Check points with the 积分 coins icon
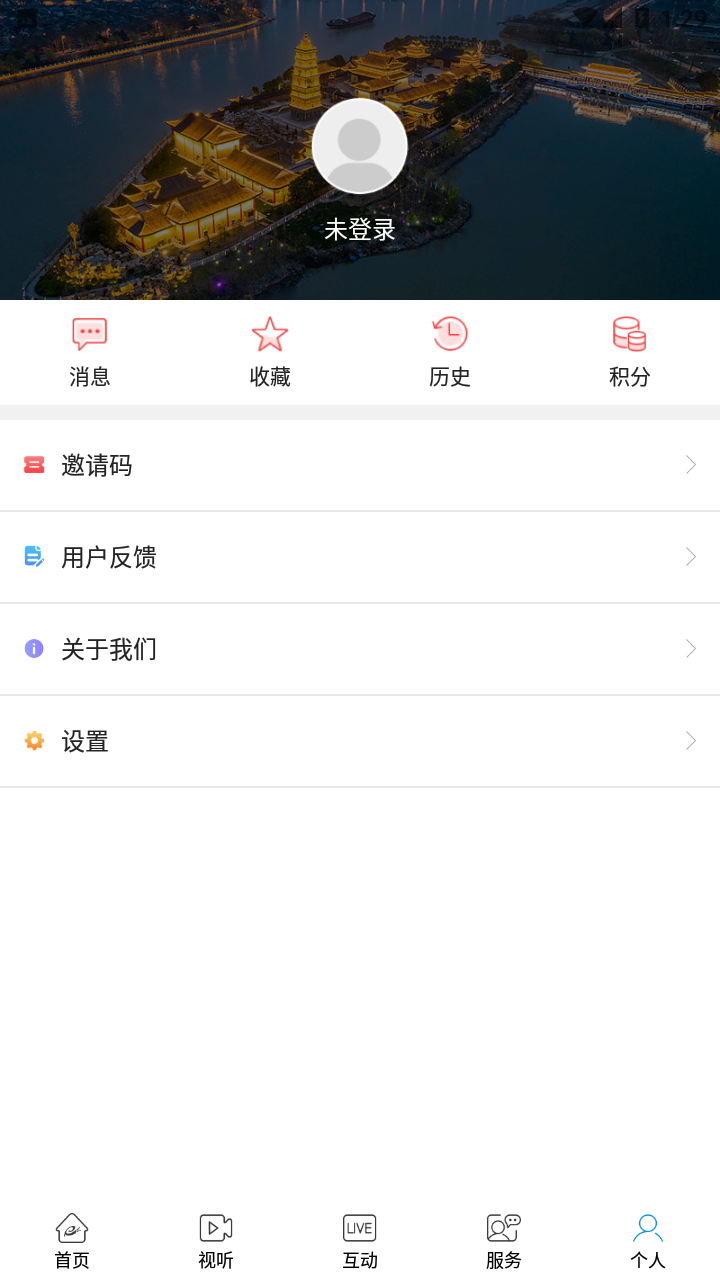The width and height of the screenshot is (720, 1280). (629, 334)
